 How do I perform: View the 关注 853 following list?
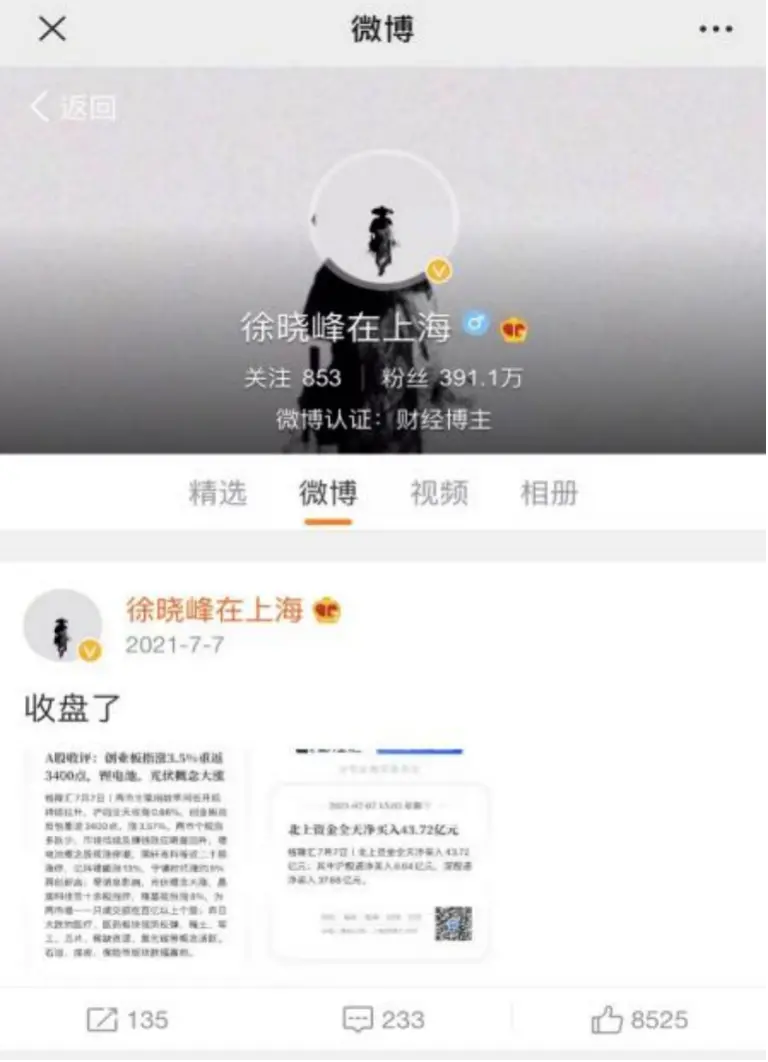293,378
